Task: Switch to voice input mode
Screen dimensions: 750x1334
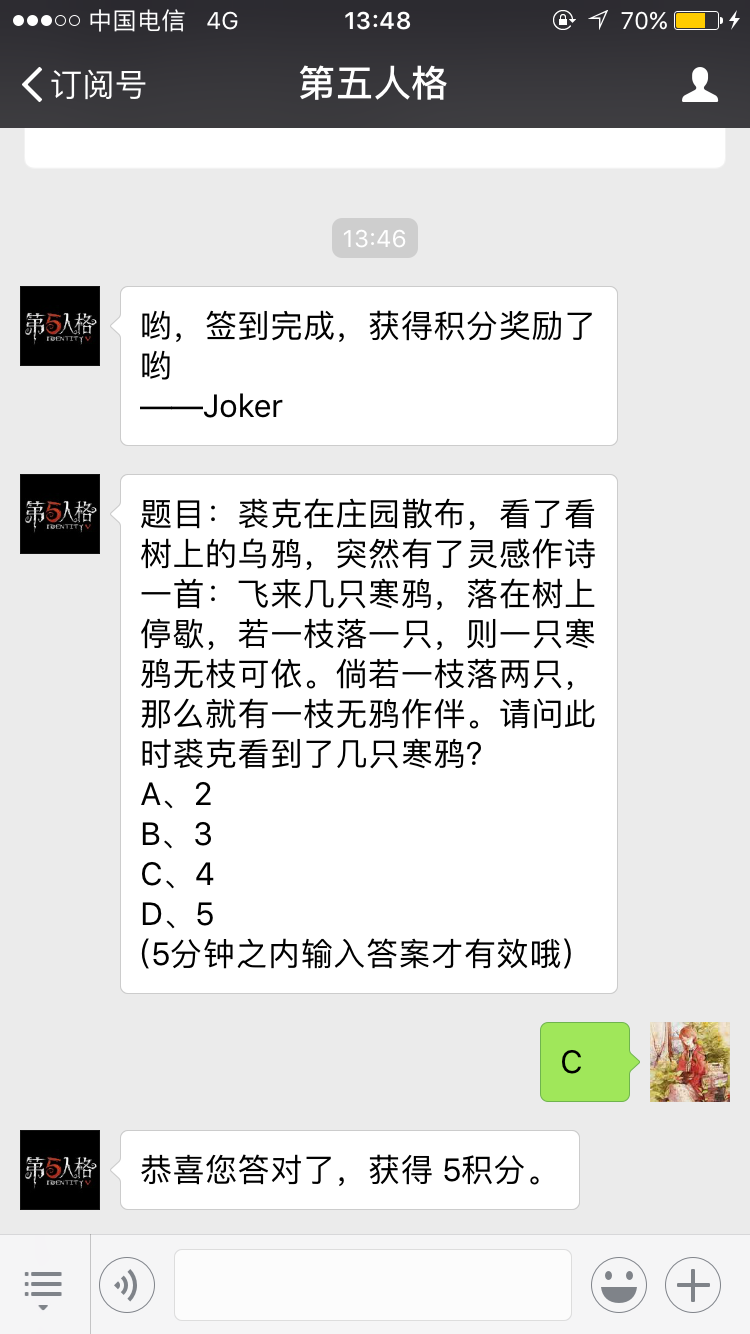Action: click(x=127, y=1284)
